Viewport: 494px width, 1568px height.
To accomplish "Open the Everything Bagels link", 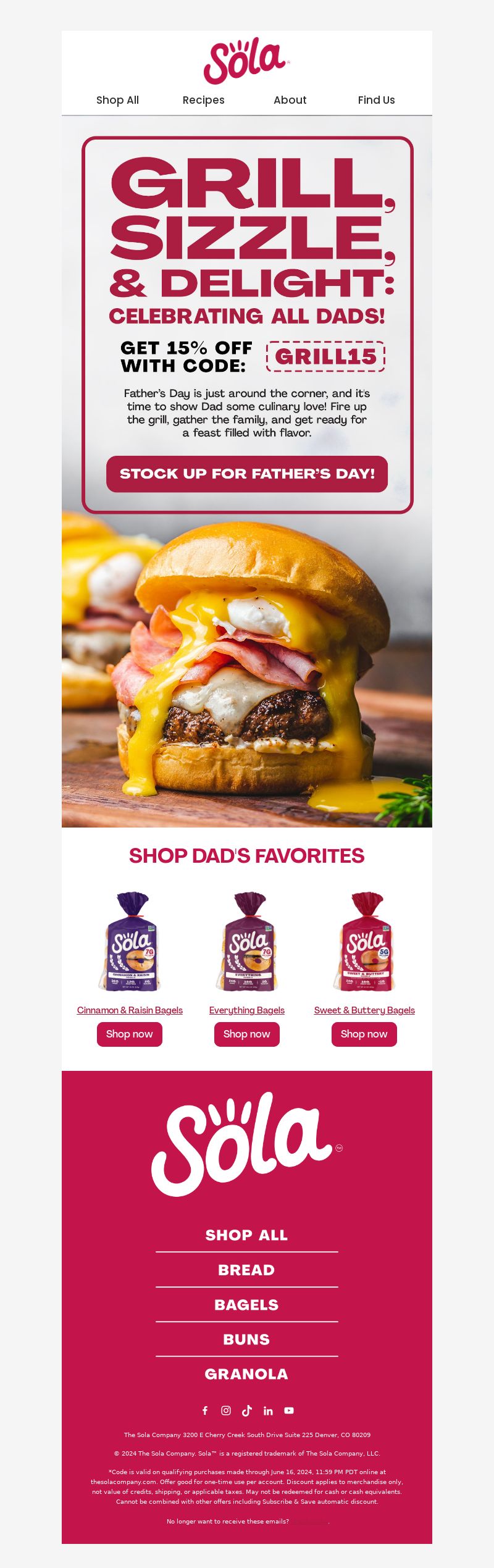I will click(247, 1010).
